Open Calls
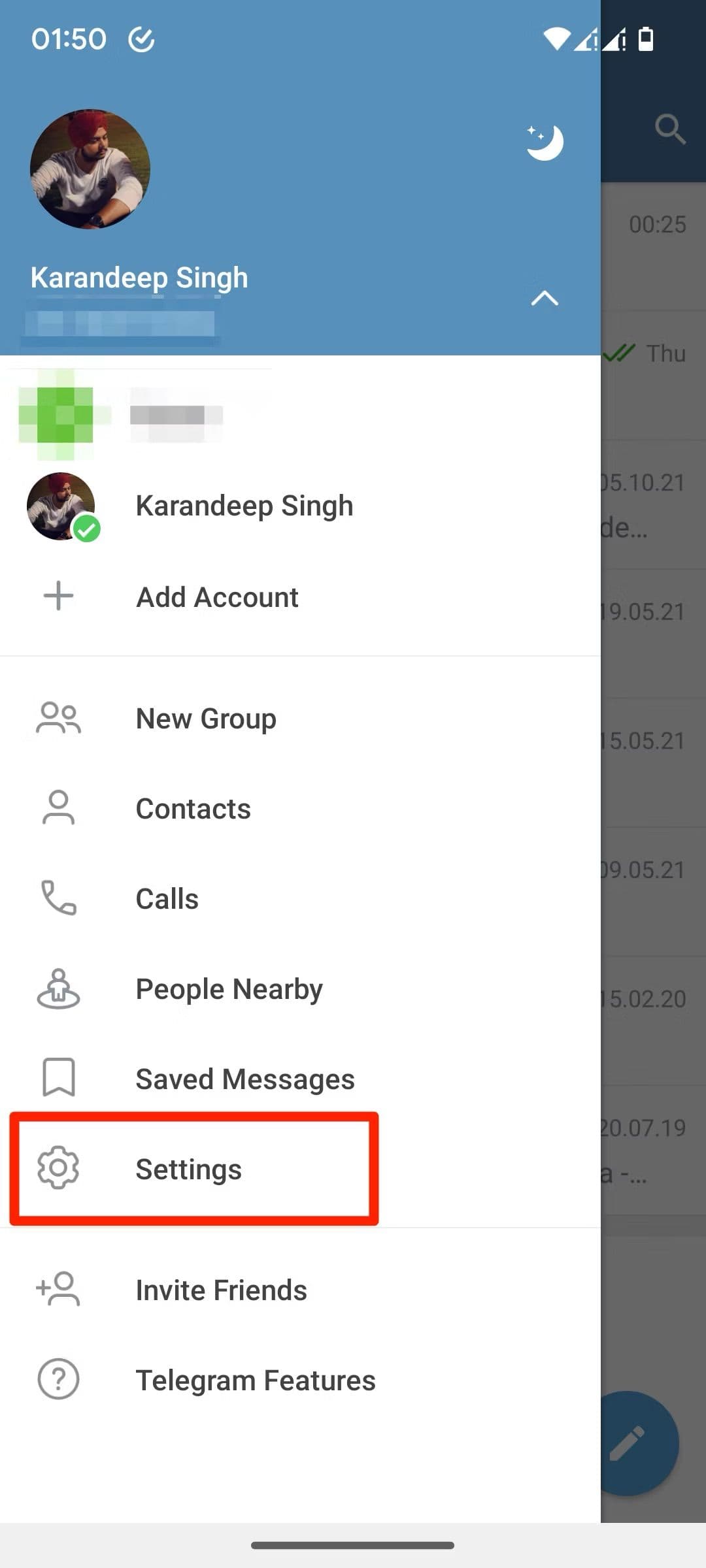Screen dimensions: 706x1568 click(167, 899)
